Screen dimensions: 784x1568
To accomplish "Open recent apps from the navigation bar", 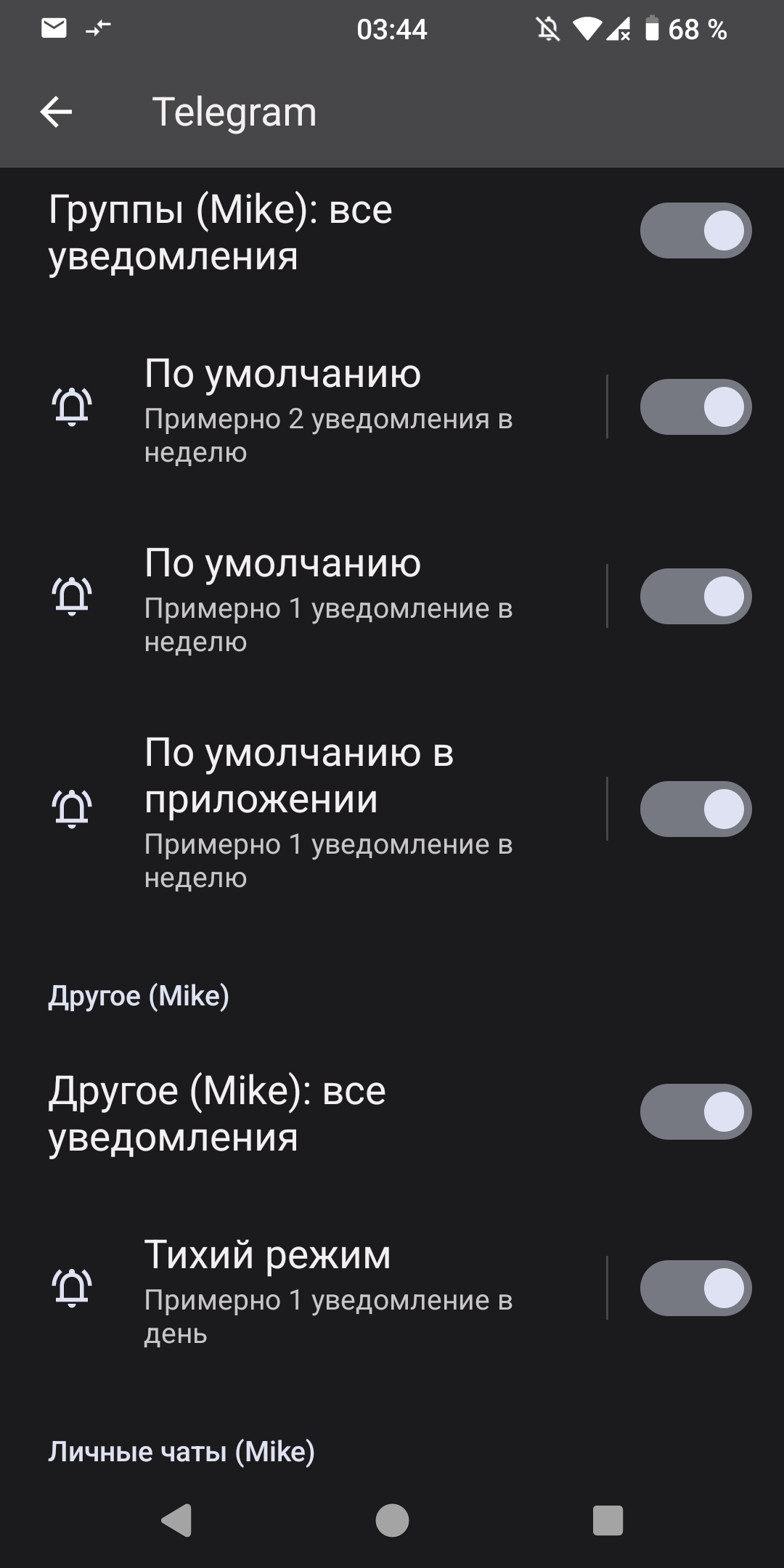I will coord(608,1520).
